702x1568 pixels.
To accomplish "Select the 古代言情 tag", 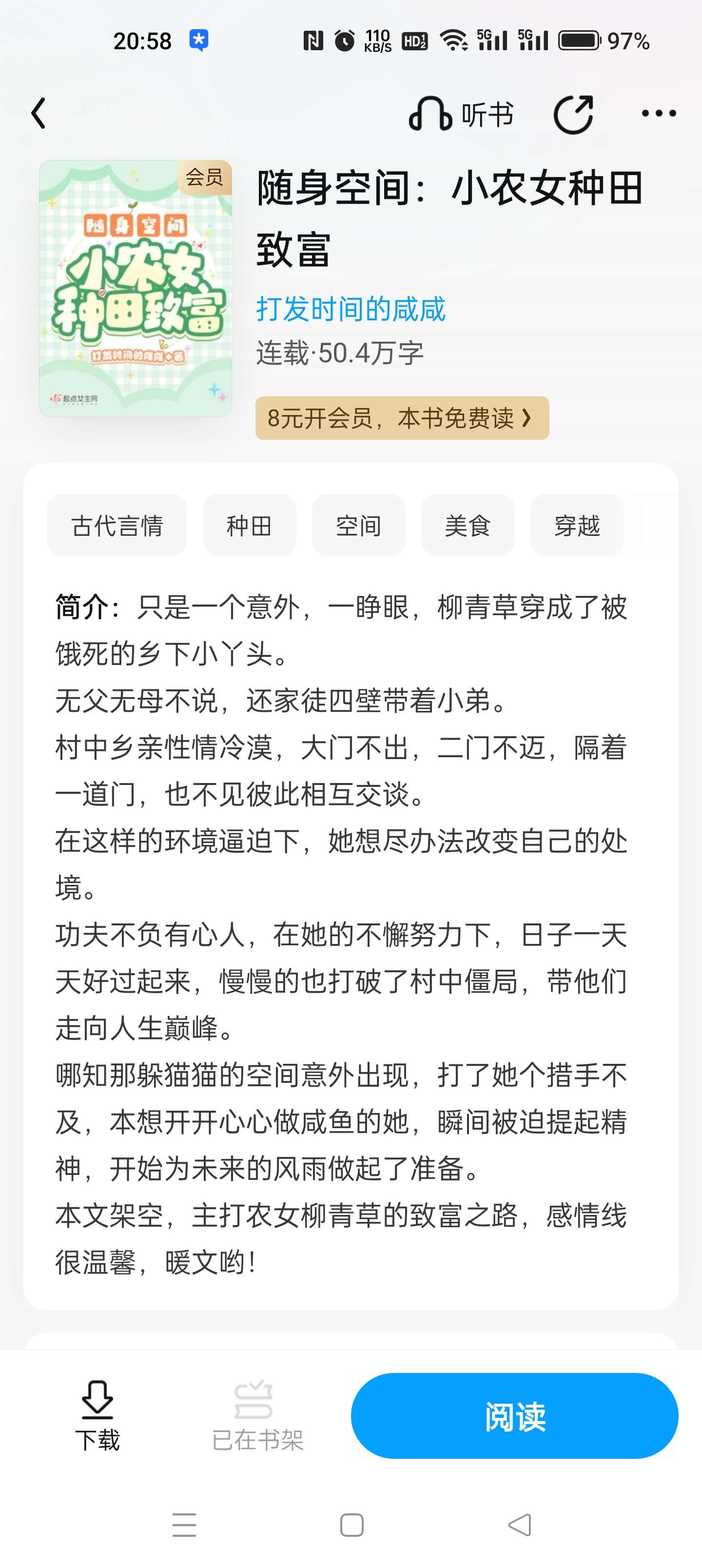I will point(117,525).
